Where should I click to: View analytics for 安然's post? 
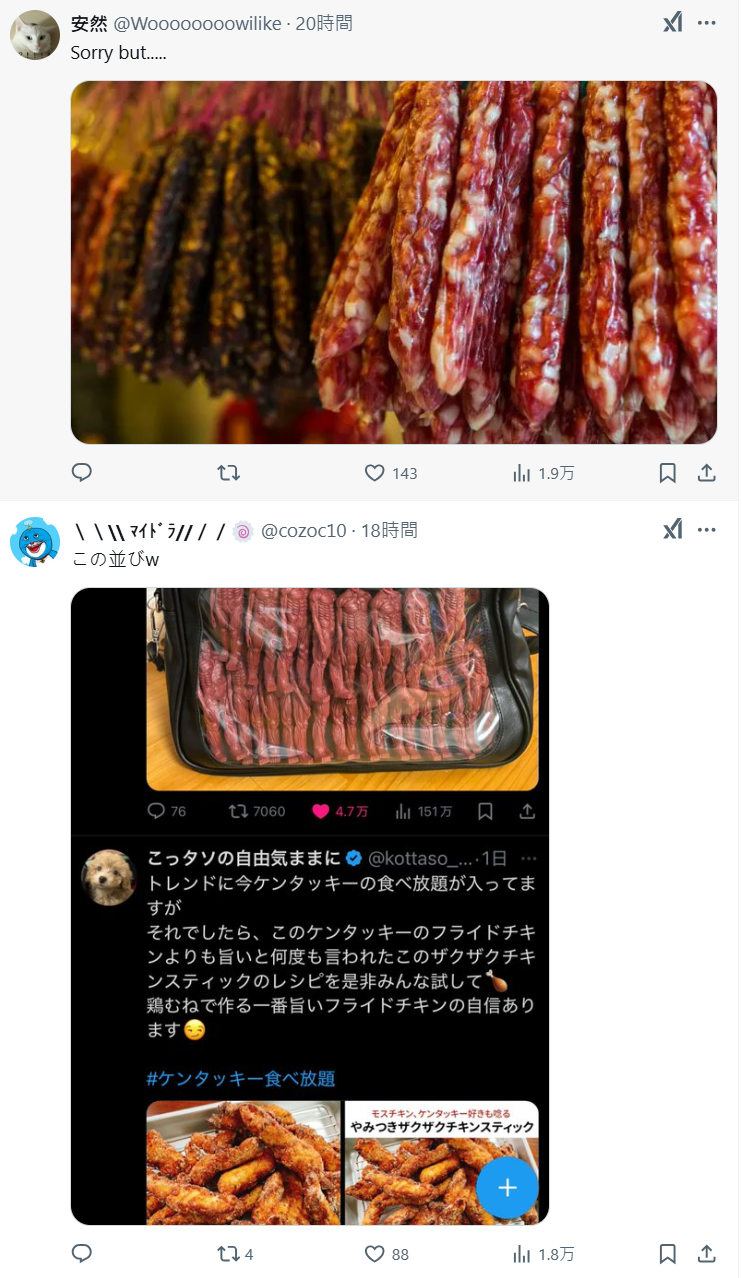[522, 473]
